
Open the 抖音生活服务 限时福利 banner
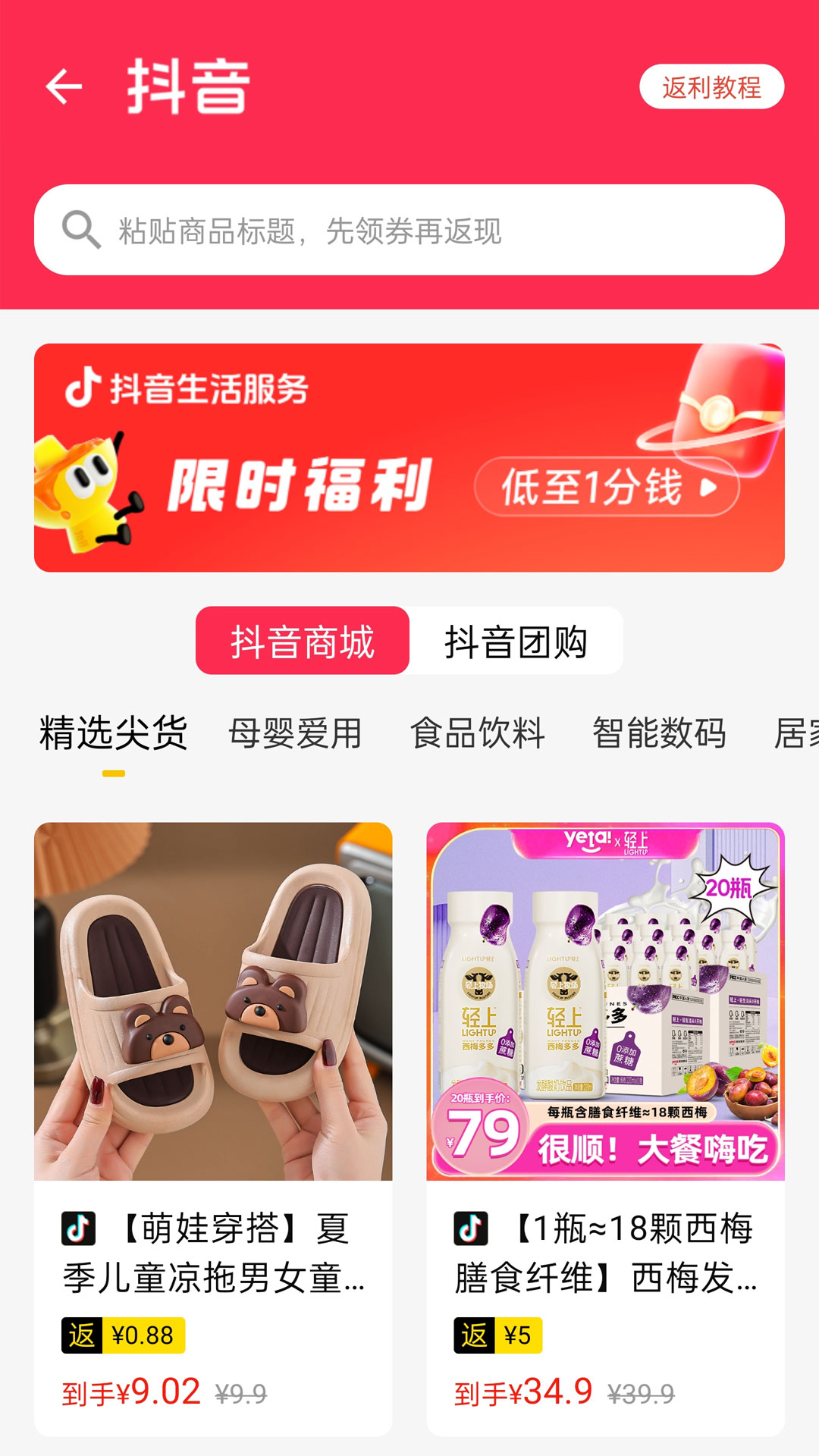409,457
